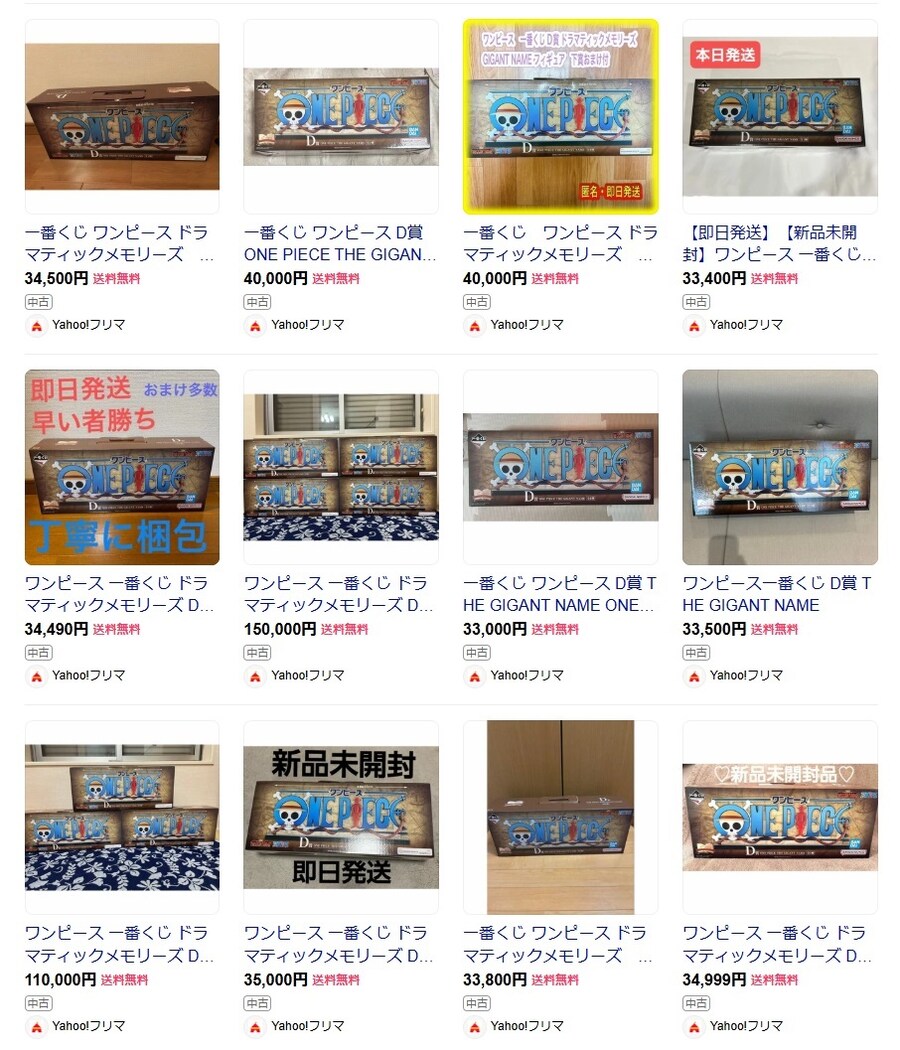Select the Yahoo!フリマ icon below the 40,000円 GIGANT listing
900x1050 pixels.
point(475,325)
